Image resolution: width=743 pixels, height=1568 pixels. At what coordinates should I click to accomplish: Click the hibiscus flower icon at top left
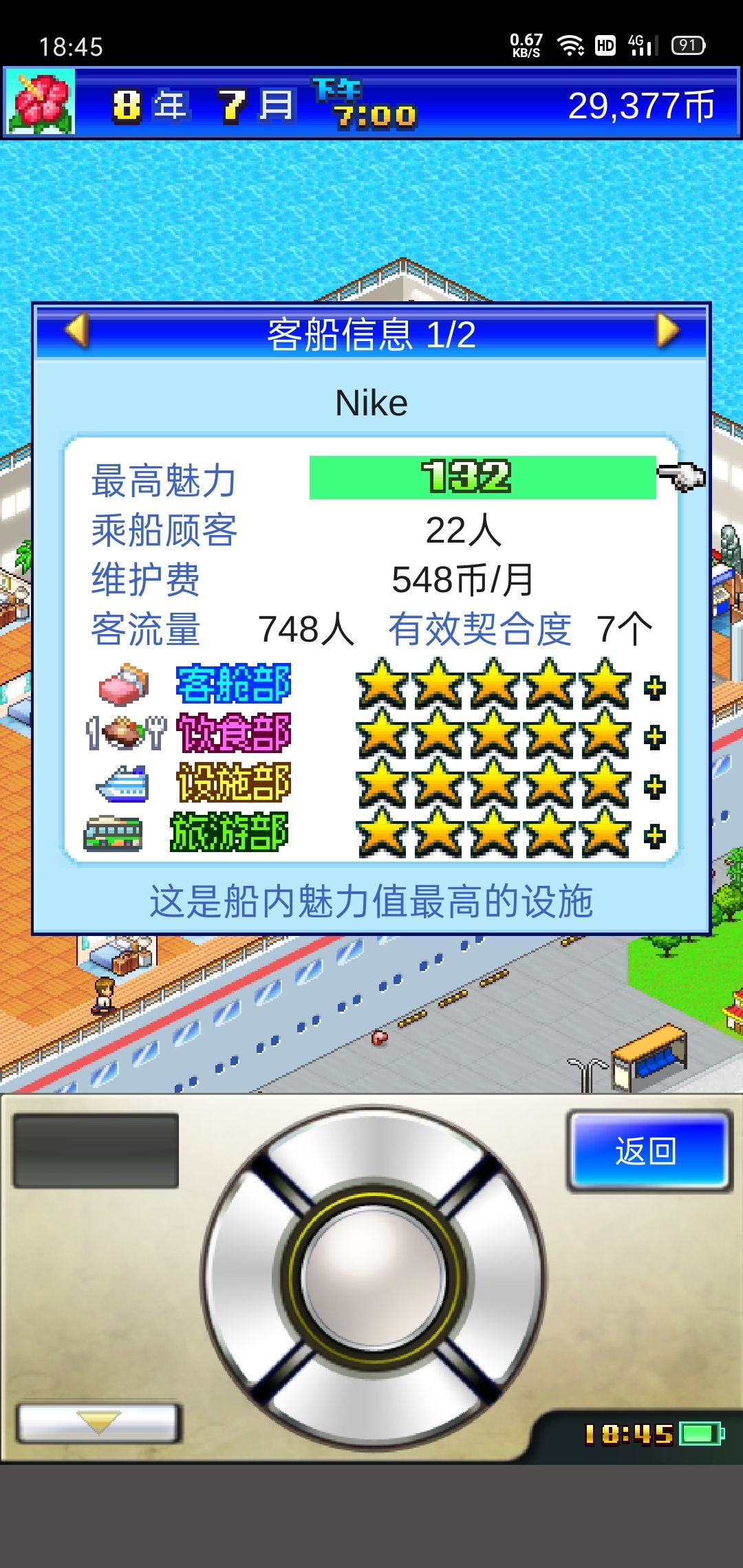point(40,102)
